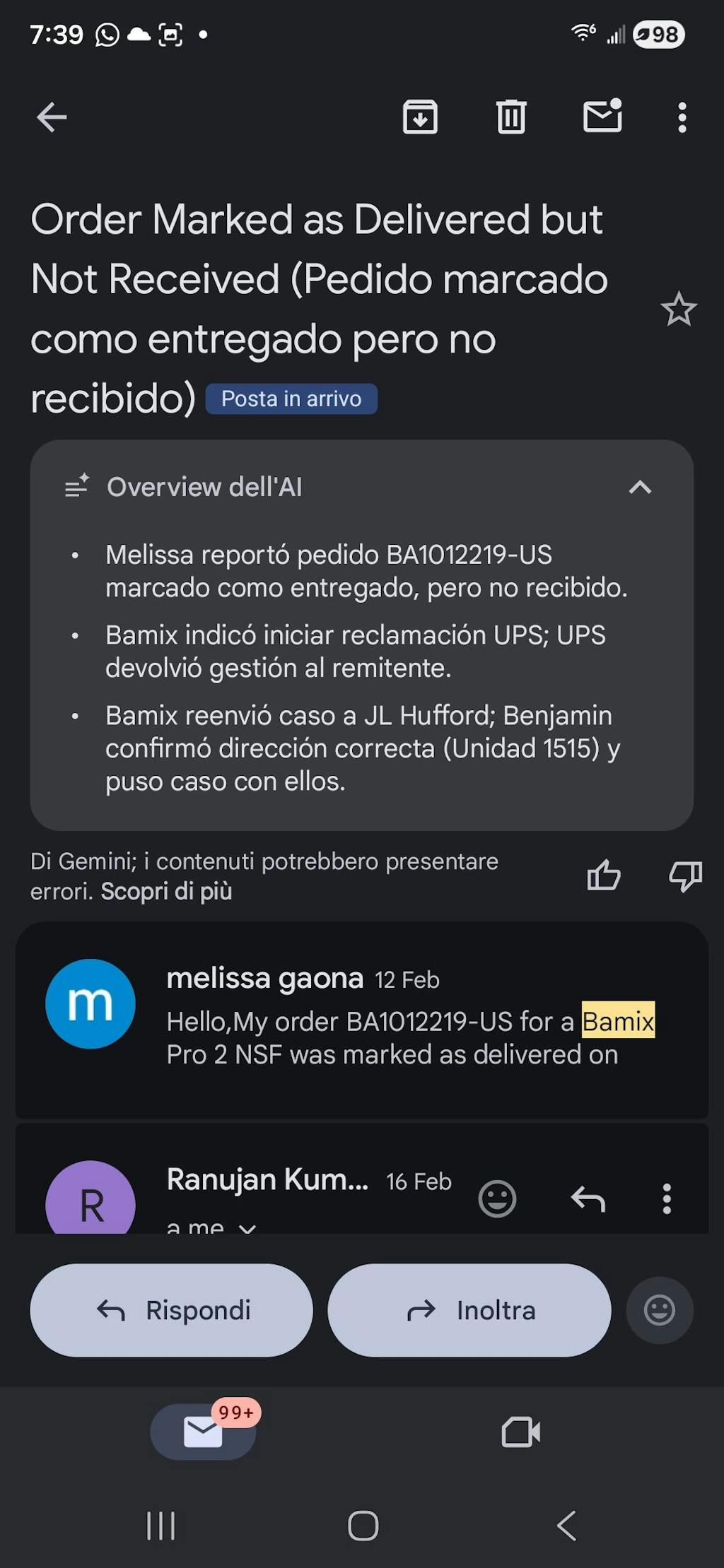The image size is (724, 1568).
Task: Open the top overflow menu
Action: tap(682, 117)
